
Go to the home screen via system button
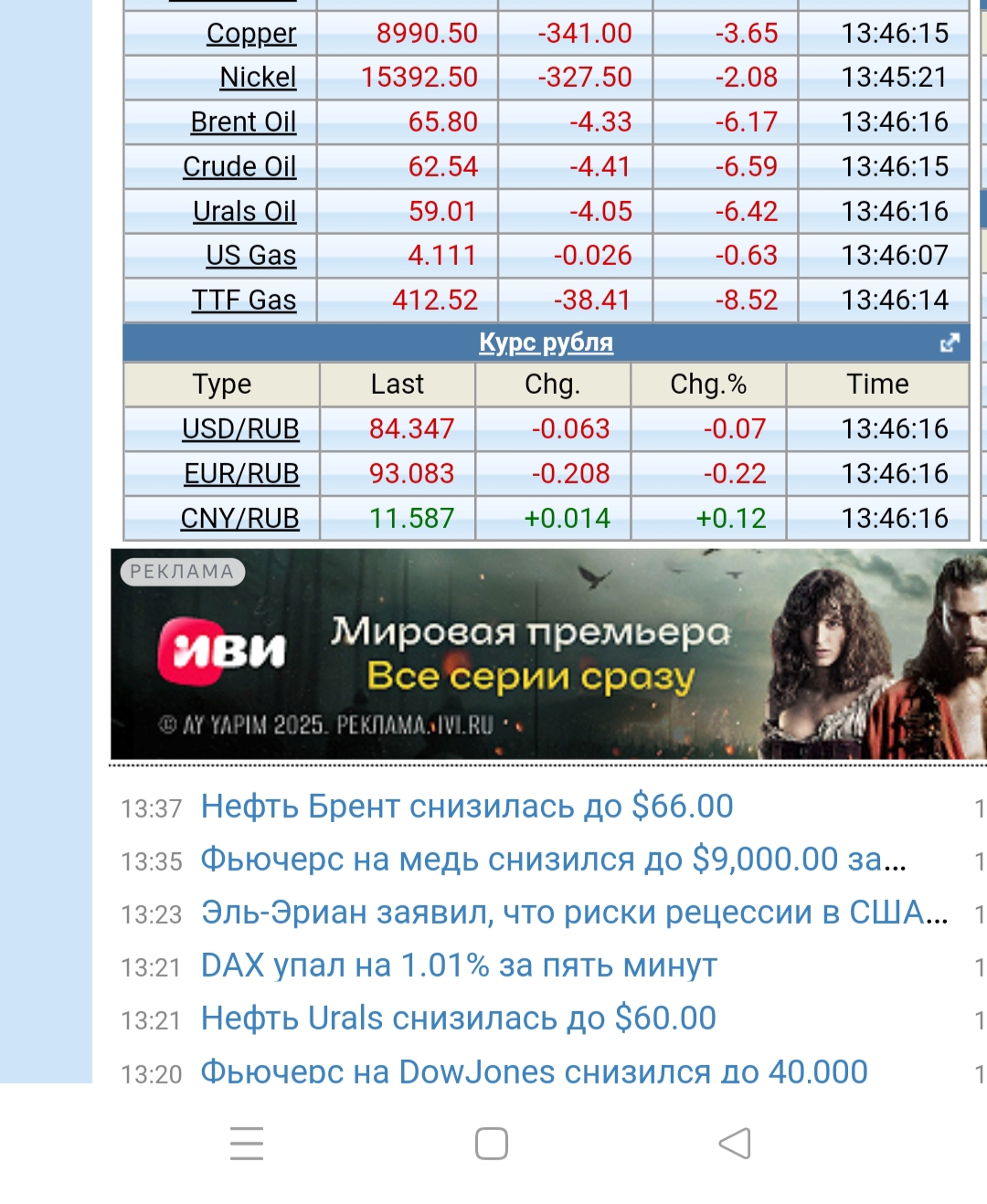click(x=492, y=1144)
